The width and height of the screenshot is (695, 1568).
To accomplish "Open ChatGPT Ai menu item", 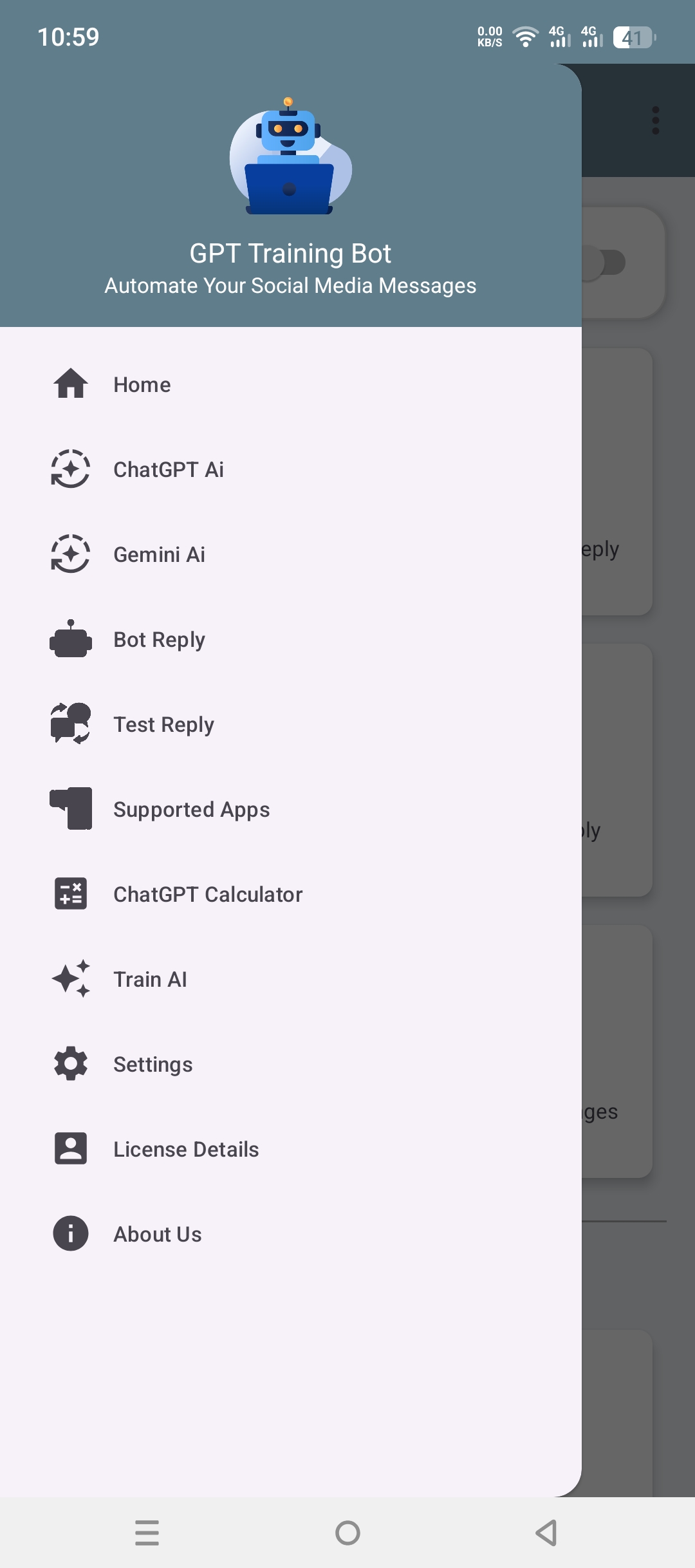I will coord(168,469).
